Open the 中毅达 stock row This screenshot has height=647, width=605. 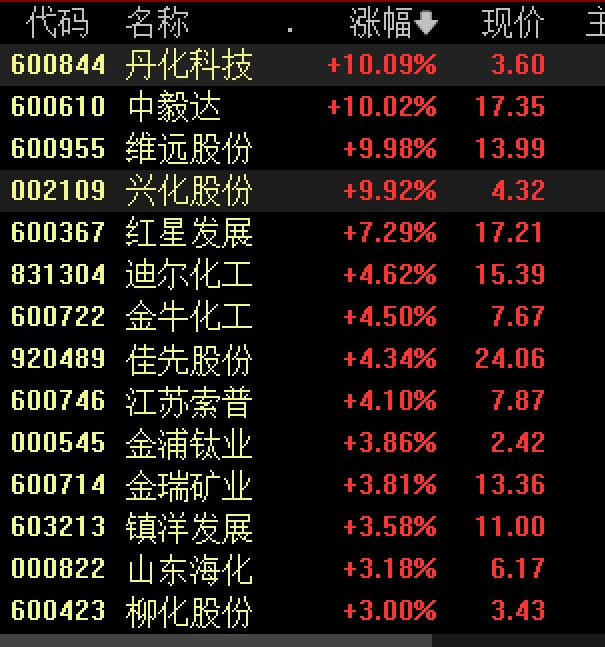point(175,107)
